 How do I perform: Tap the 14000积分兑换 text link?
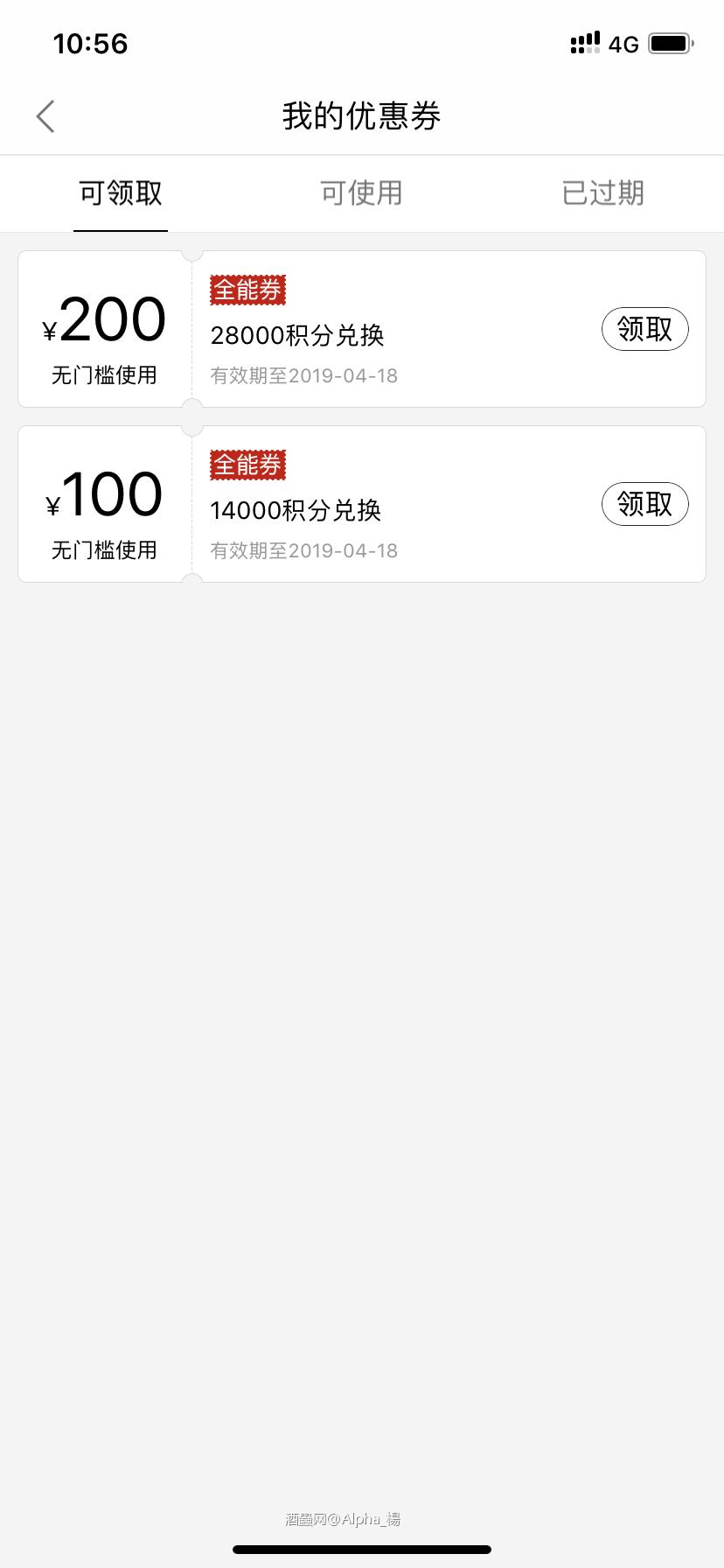(296, 510)
